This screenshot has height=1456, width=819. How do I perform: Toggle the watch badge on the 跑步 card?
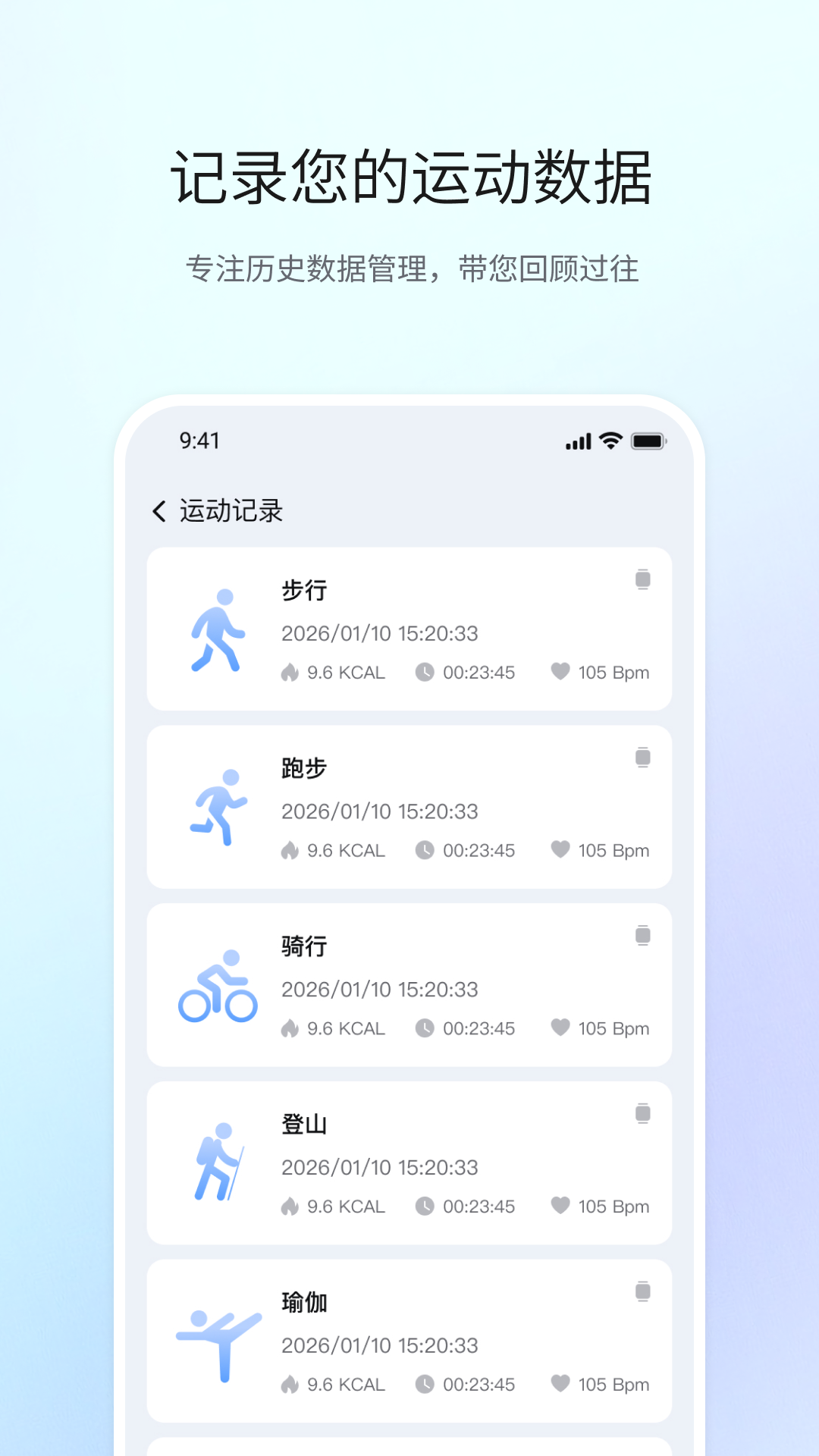[x=644, y=758]
